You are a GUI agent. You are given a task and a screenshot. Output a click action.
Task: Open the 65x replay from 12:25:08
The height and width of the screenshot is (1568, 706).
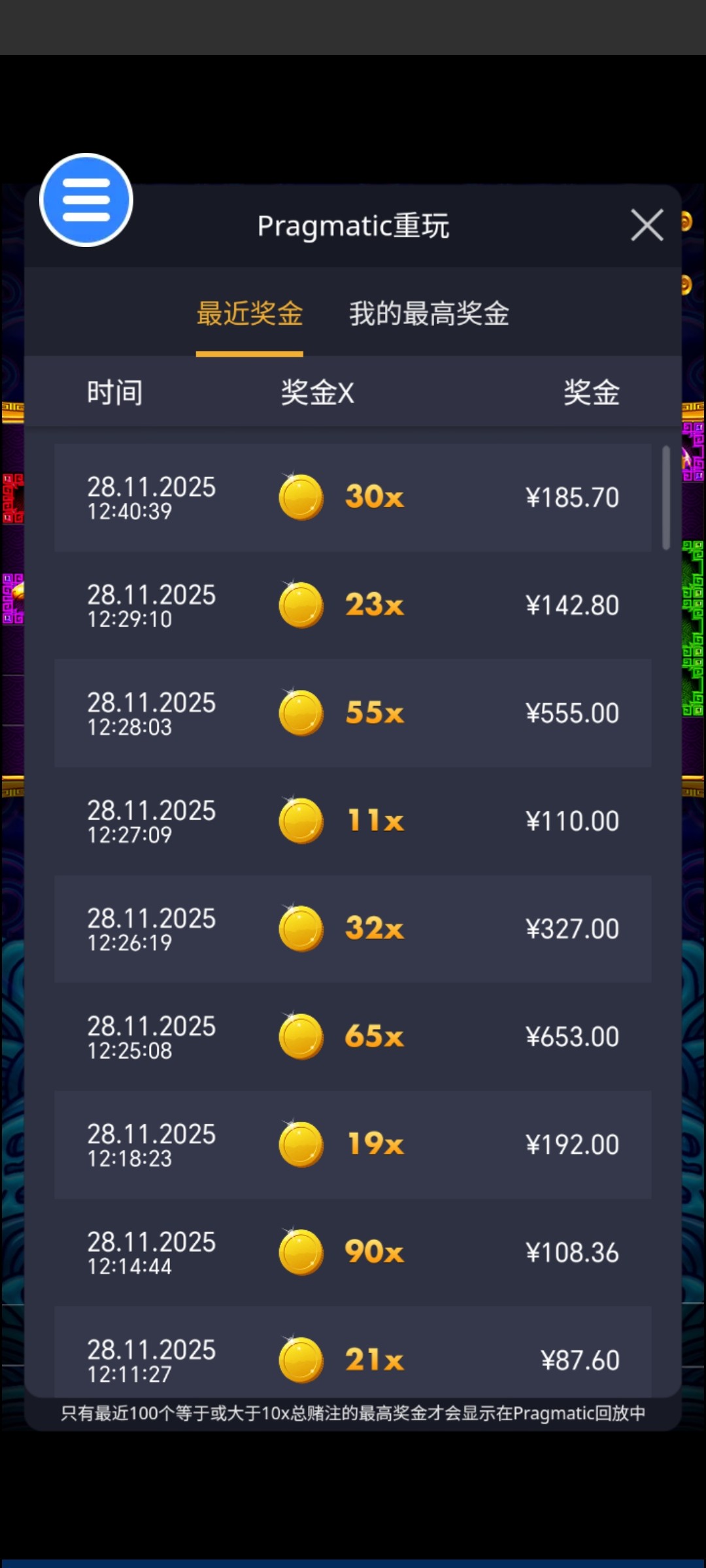point(353,1036)
